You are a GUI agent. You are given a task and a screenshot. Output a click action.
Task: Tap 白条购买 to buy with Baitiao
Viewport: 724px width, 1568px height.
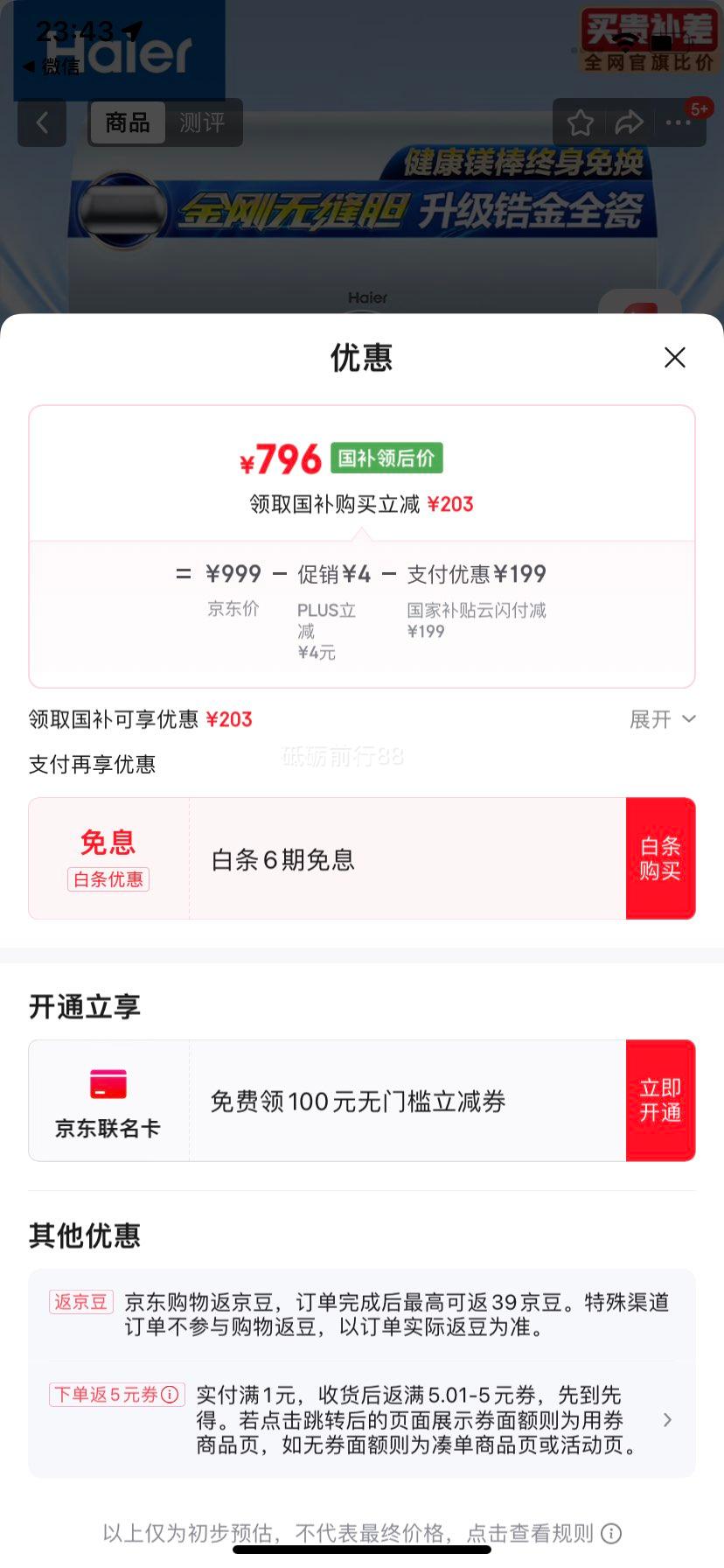pyautogui.click(x=660, y=858)
